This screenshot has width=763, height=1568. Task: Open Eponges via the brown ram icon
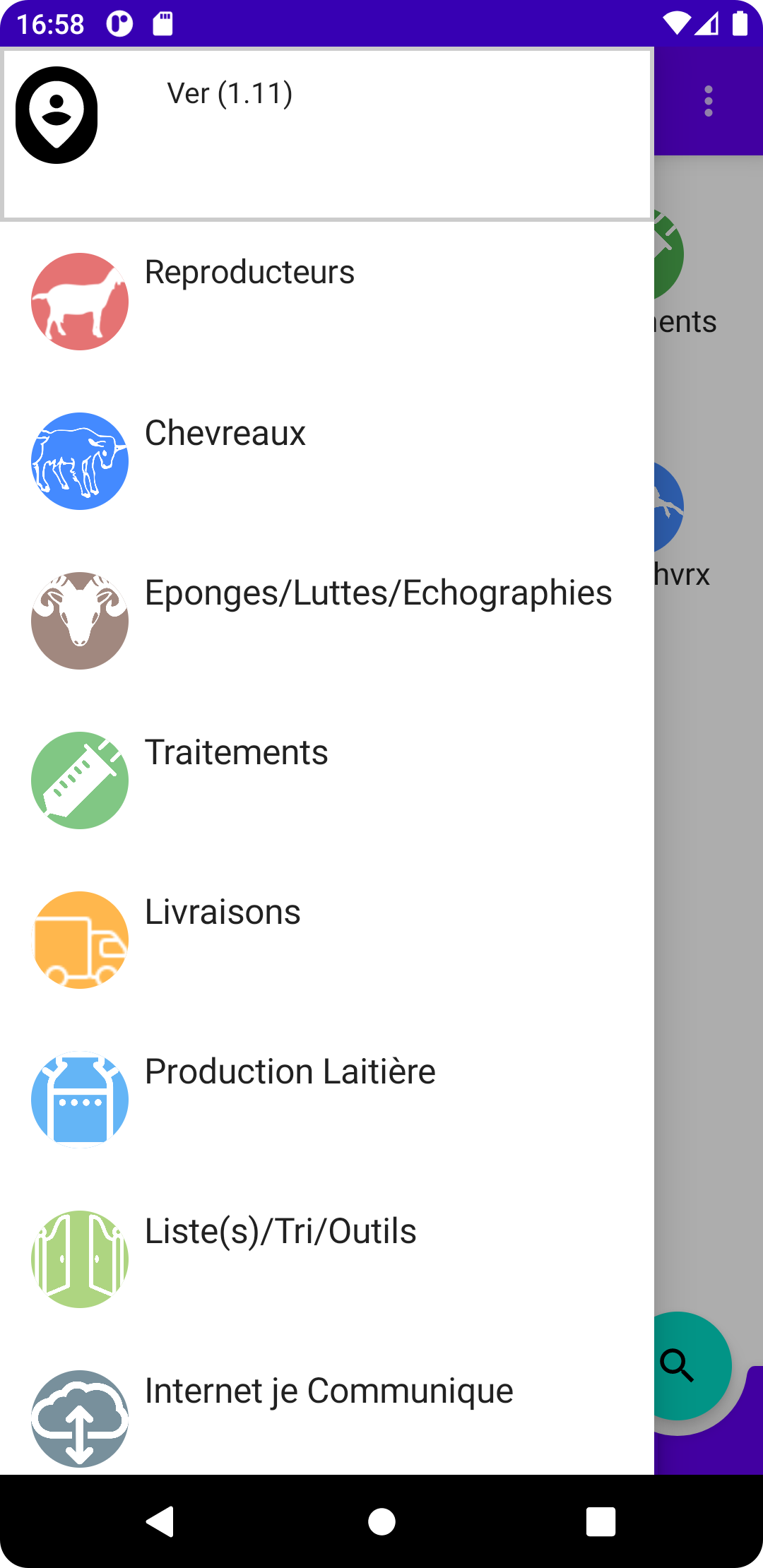click(79, 619)
